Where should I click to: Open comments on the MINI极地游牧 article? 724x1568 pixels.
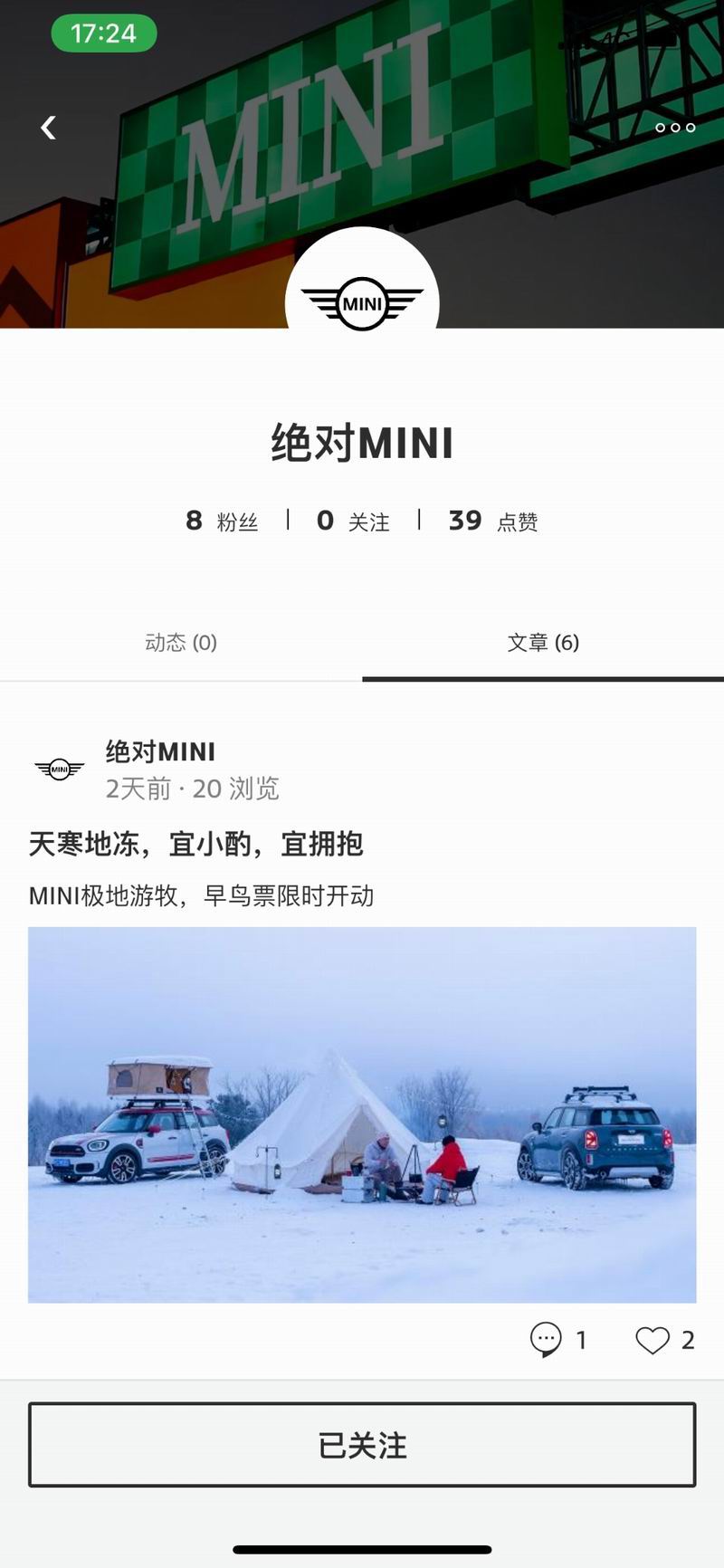point(547,1339)
